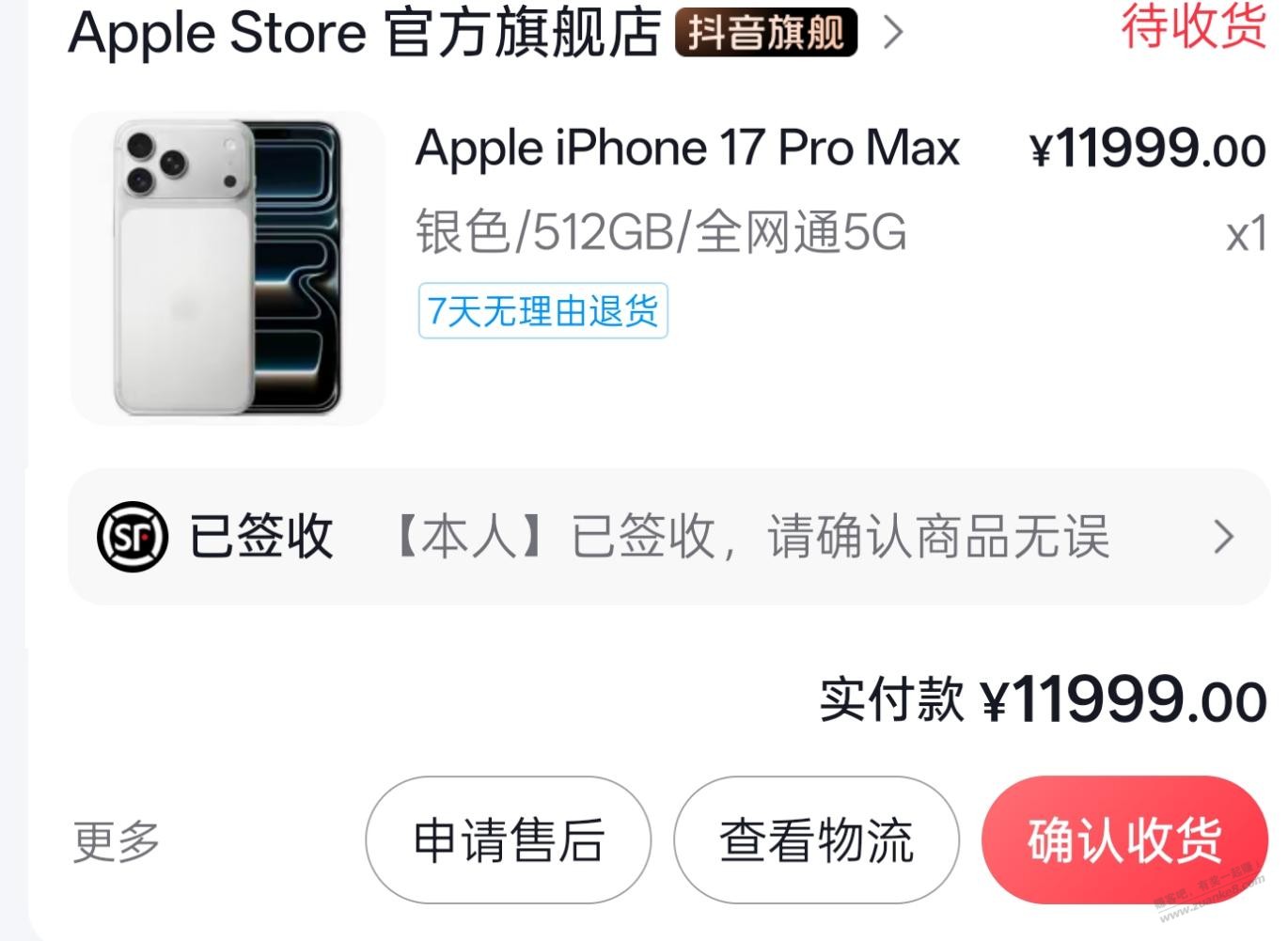This screenshot has height=941, width=1288.
Task: Open the iPhone 17 Pro Max product image
Action: point(228,268)
